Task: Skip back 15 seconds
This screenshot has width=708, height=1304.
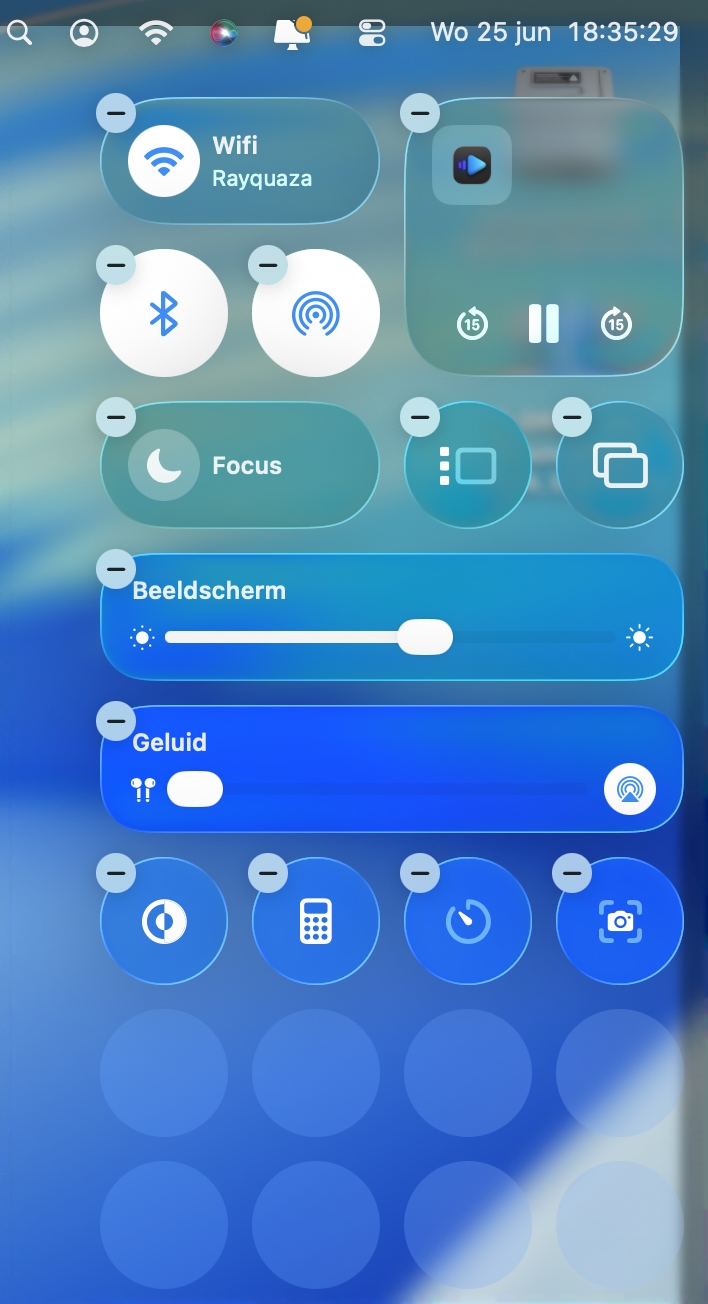Action: 472,324
